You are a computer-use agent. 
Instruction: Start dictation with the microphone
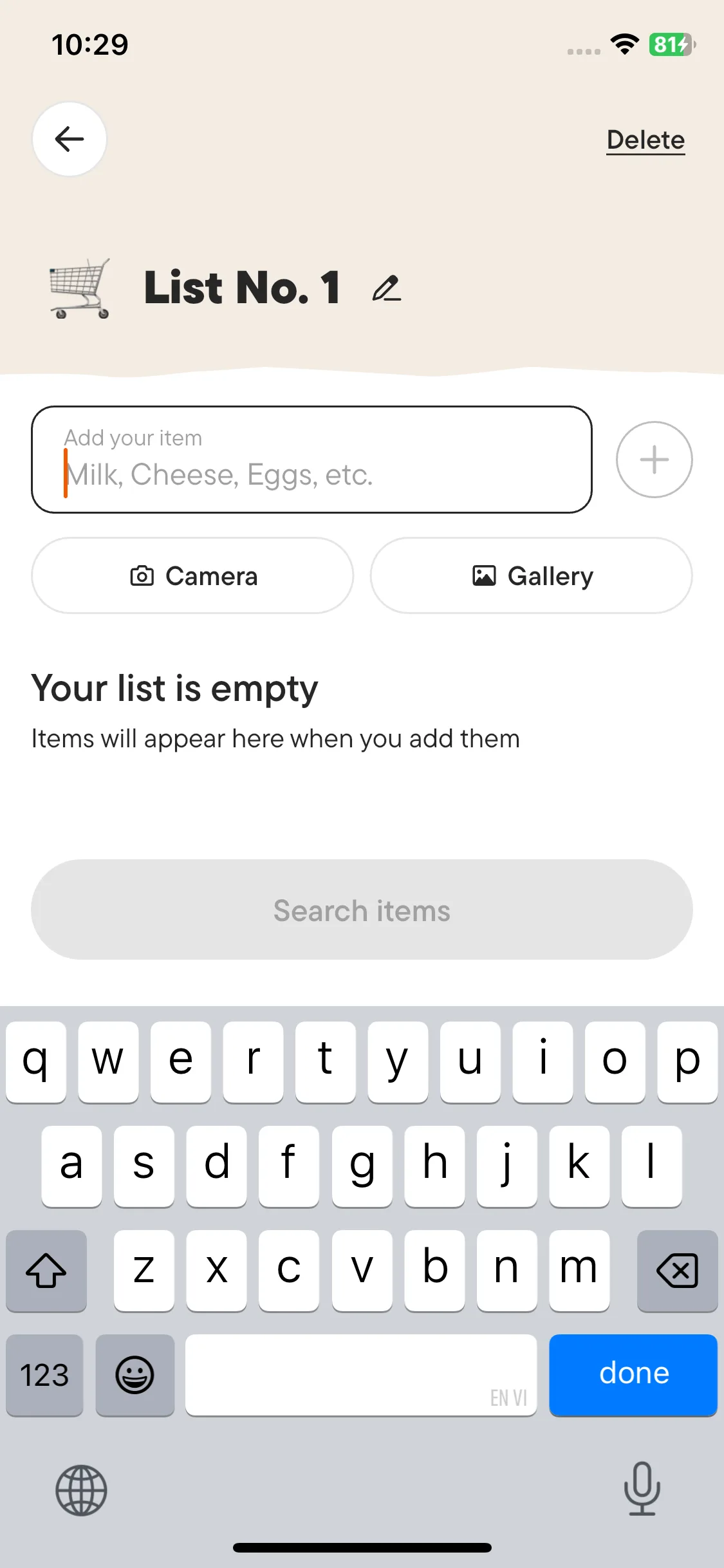642,1488
